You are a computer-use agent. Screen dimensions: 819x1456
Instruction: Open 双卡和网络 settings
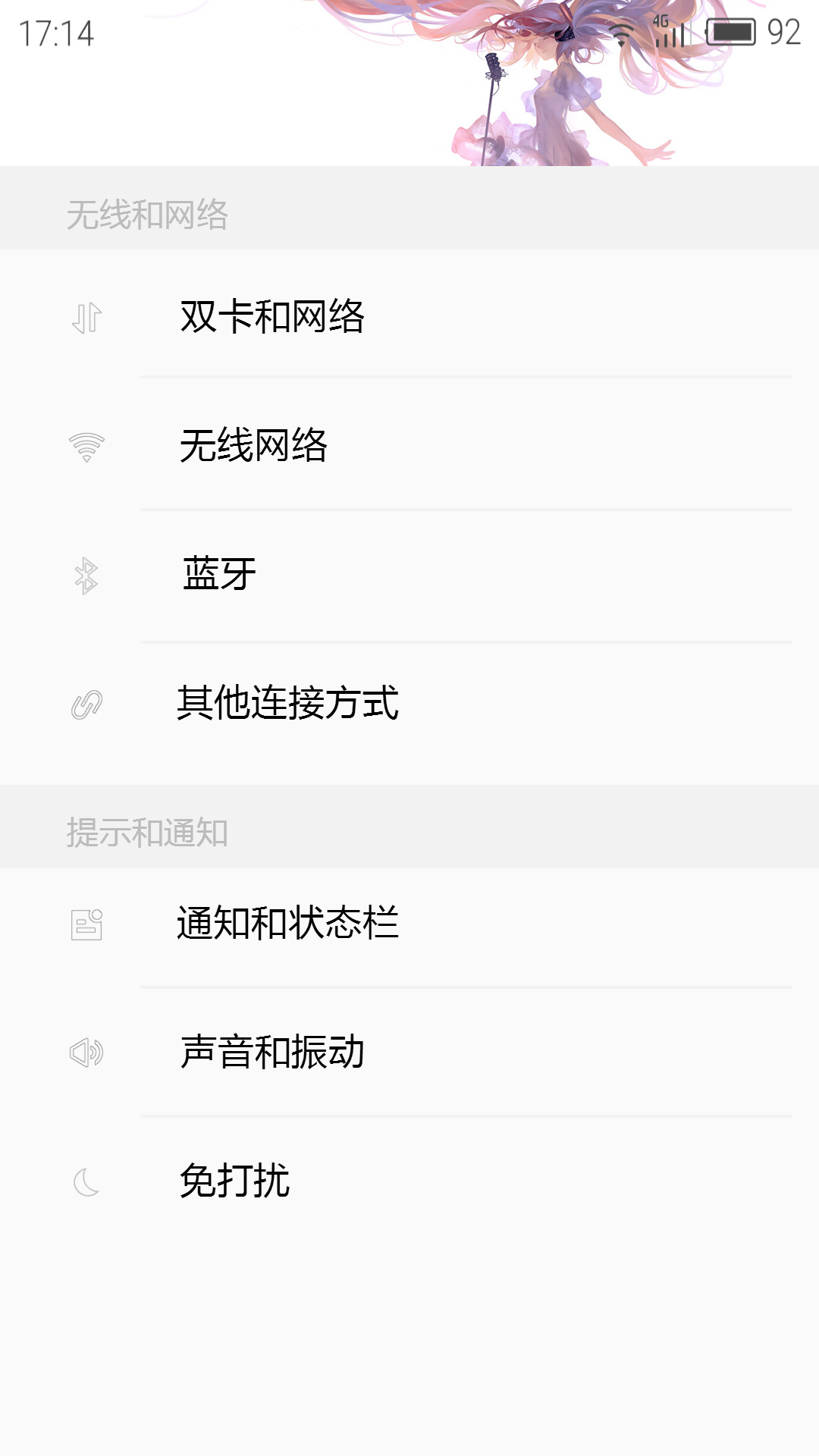pos(409,316)
